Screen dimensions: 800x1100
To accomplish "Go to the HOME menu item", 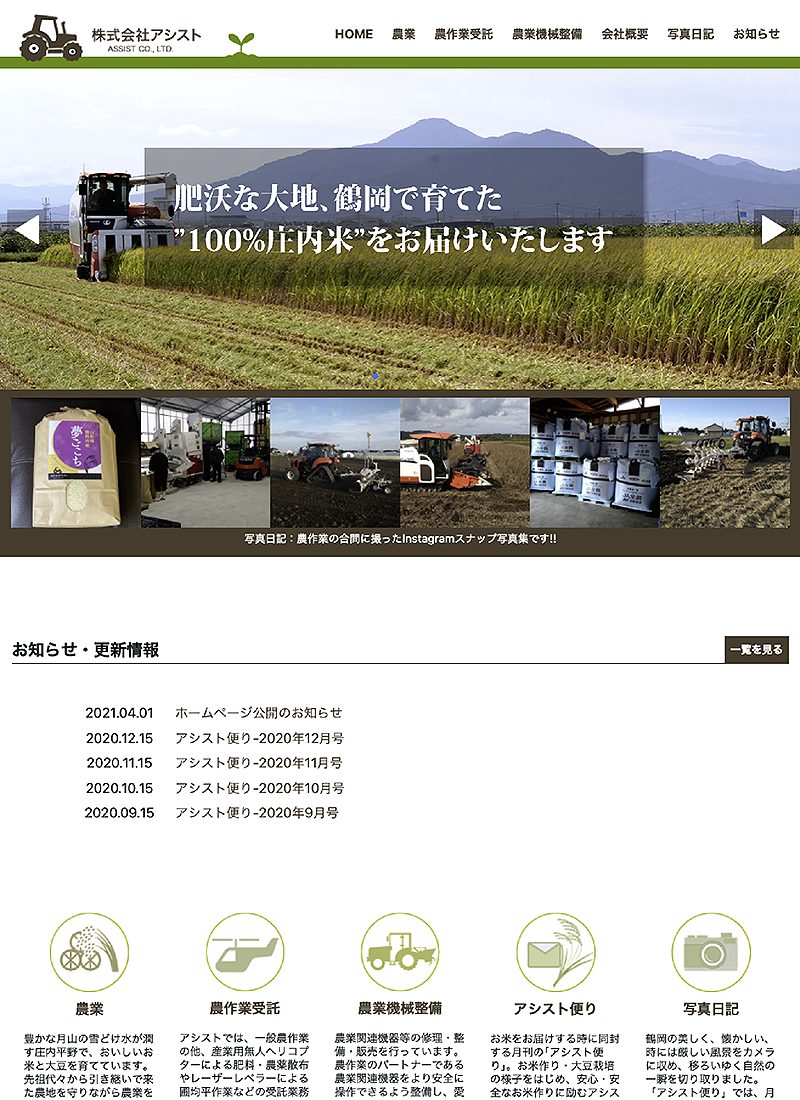I will tap(353, 34).
